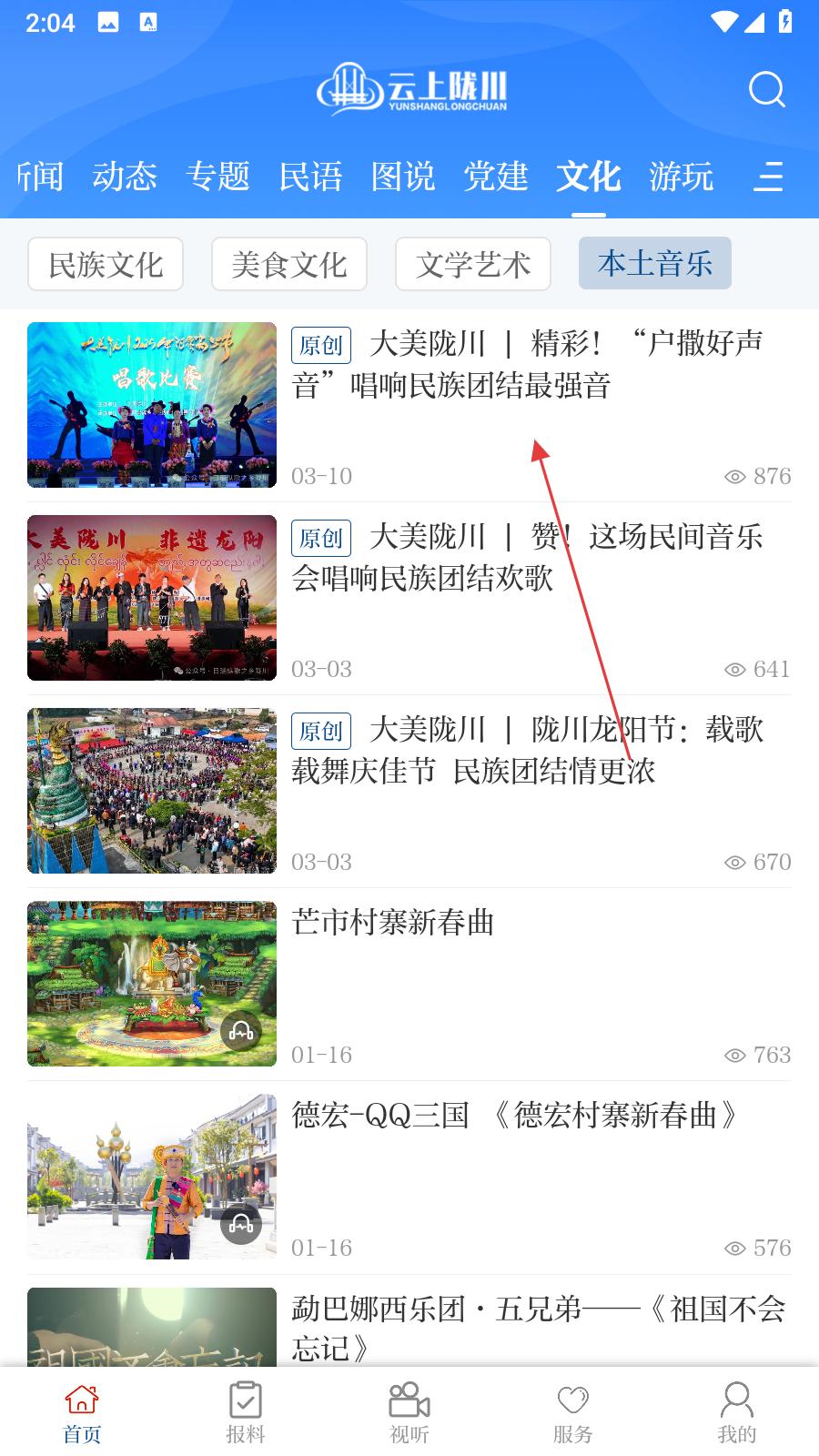819x1456 pixels.
Task: Switch to the 动态 tab
Action: [x=125, y=176]
